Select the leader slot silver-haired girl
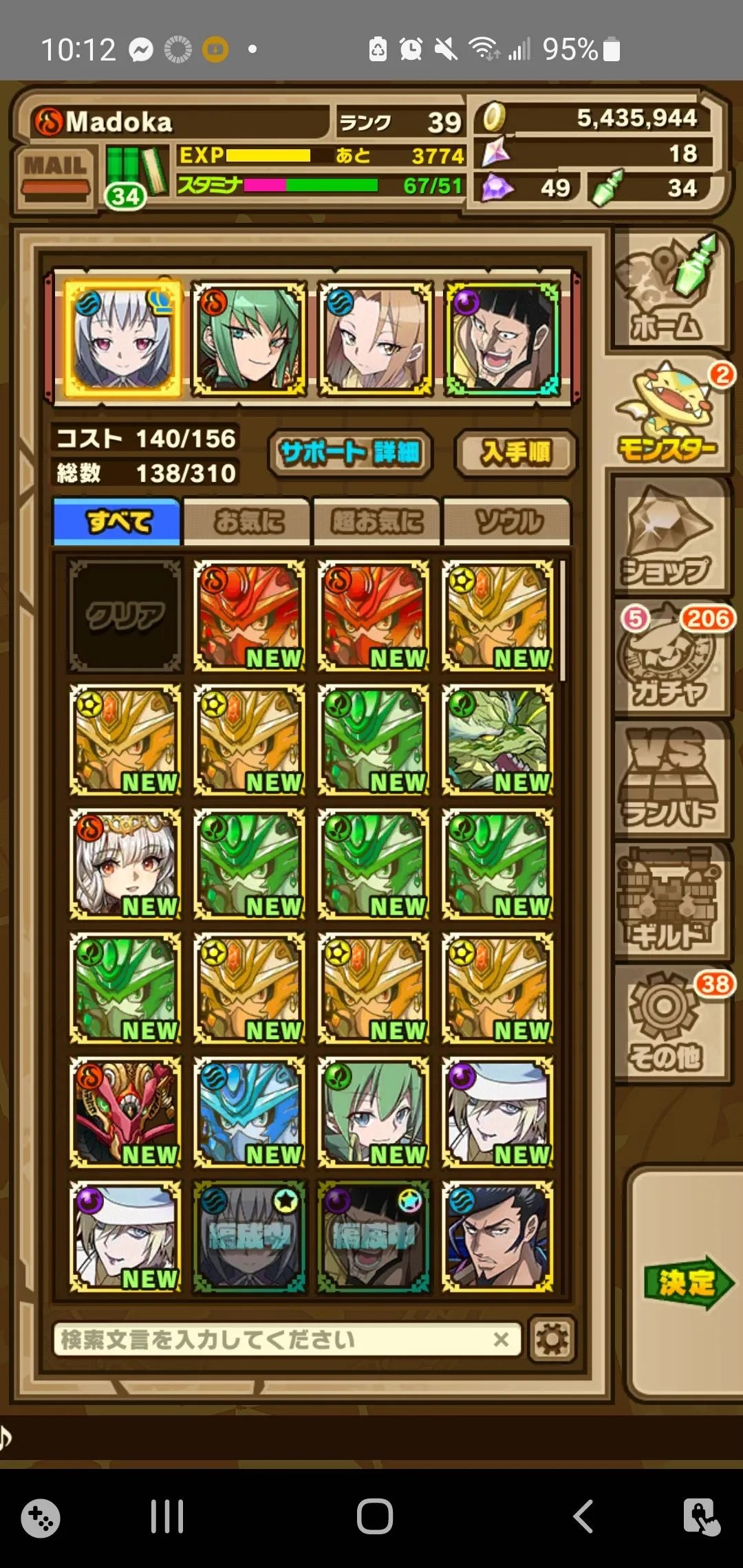 122,338
